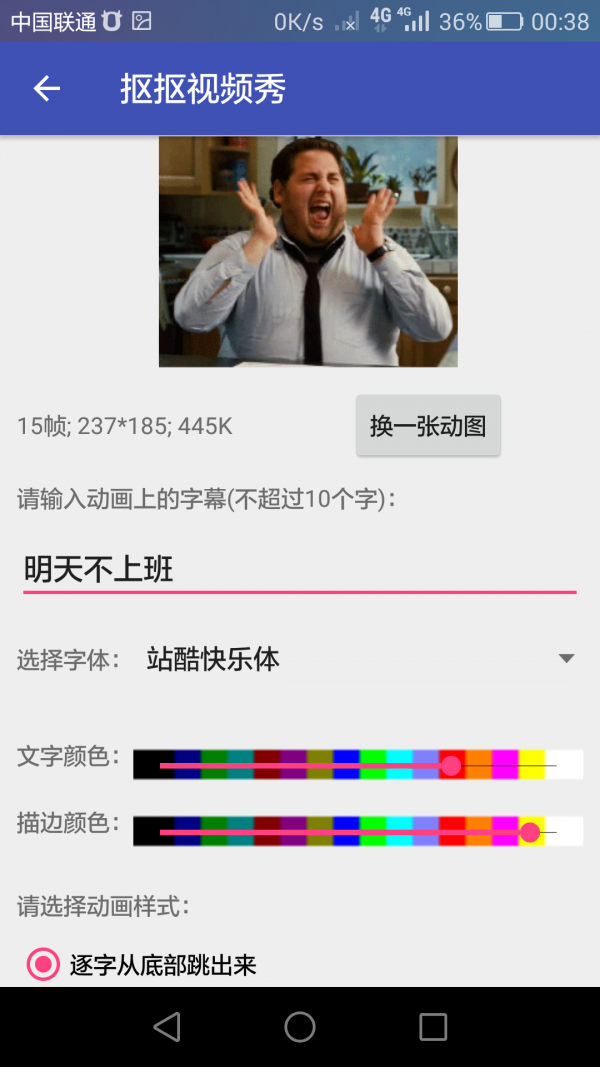Open the recent apps view

[x=433, y=1026]
